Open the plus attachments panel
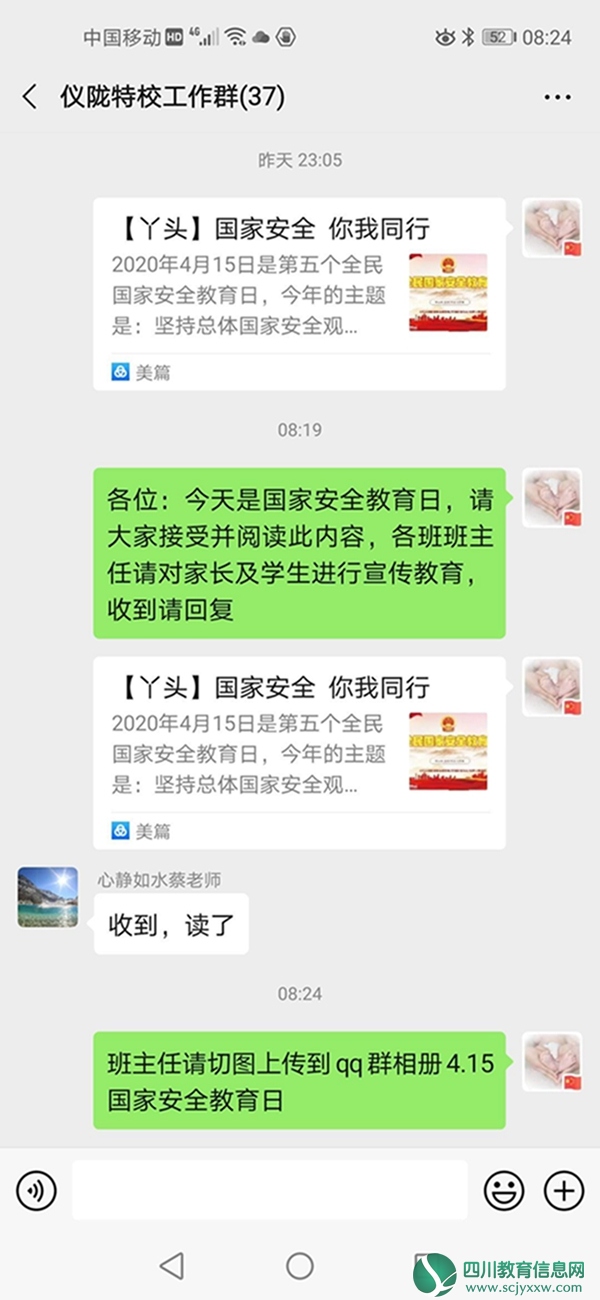Viewport: 600px width, 1300px height. (563, 1190)
